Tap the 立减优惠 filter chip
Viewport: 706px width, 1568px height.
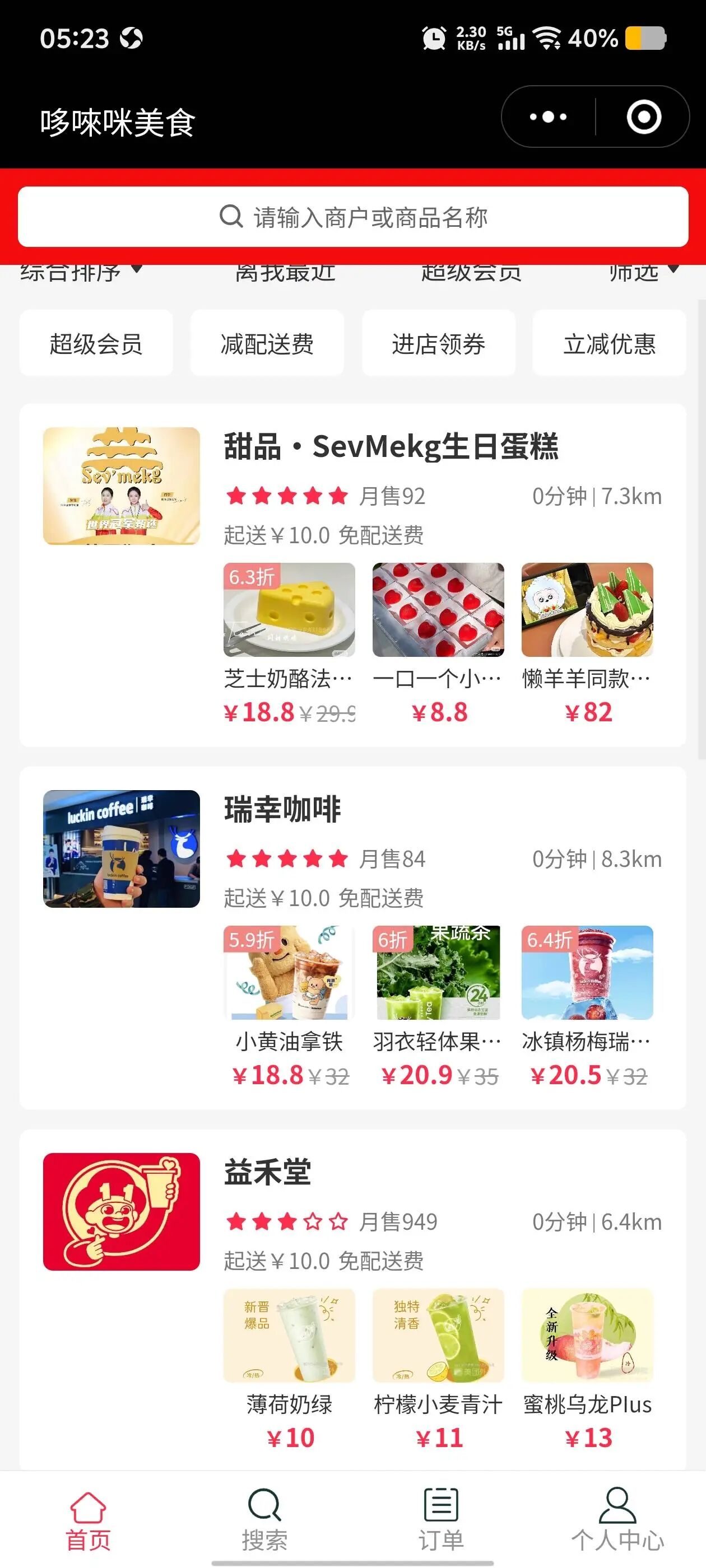(609, 344)
